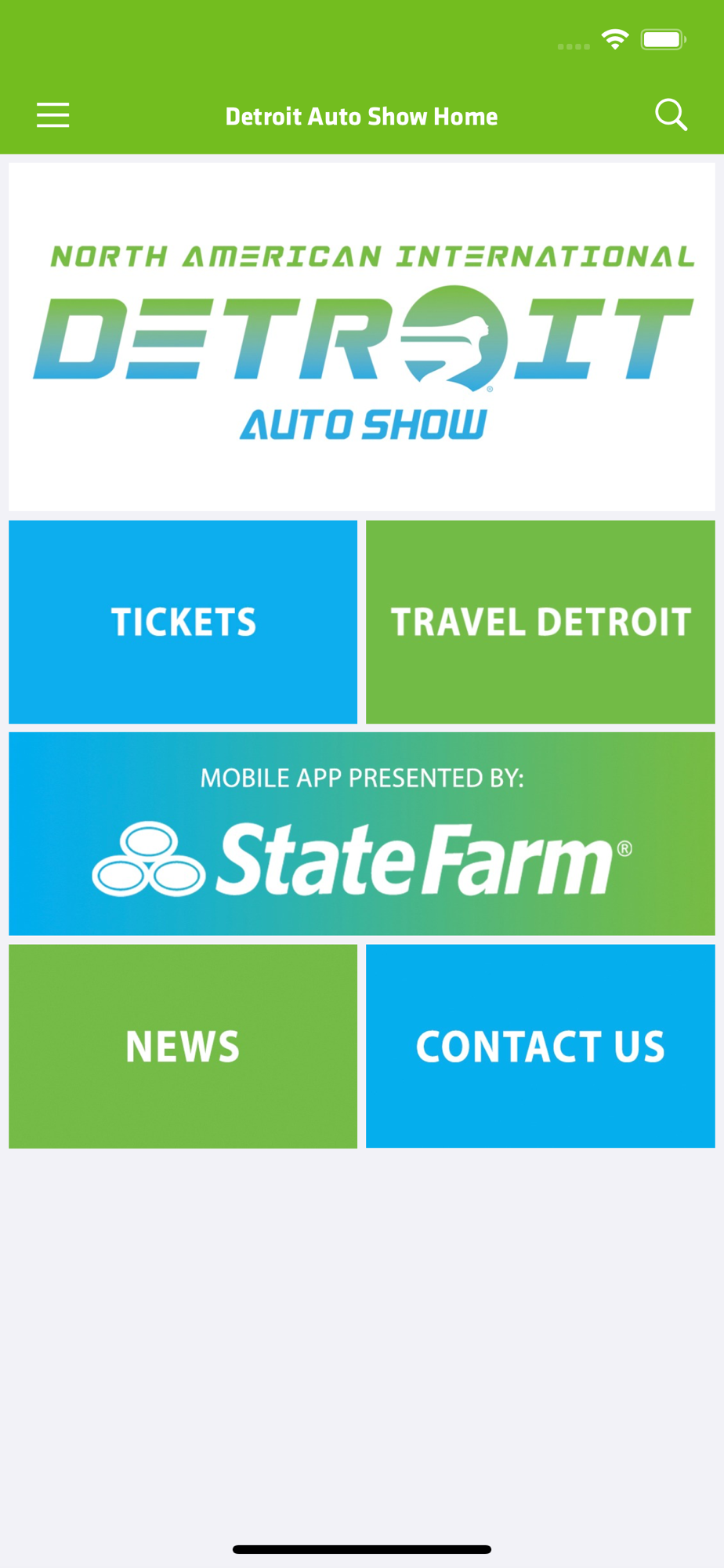Image resolution: width=724 pixels, height=1568 pixels.
Task: Tap the search magnifier icon
Action: pyautogui.click(x=671, y=115)
